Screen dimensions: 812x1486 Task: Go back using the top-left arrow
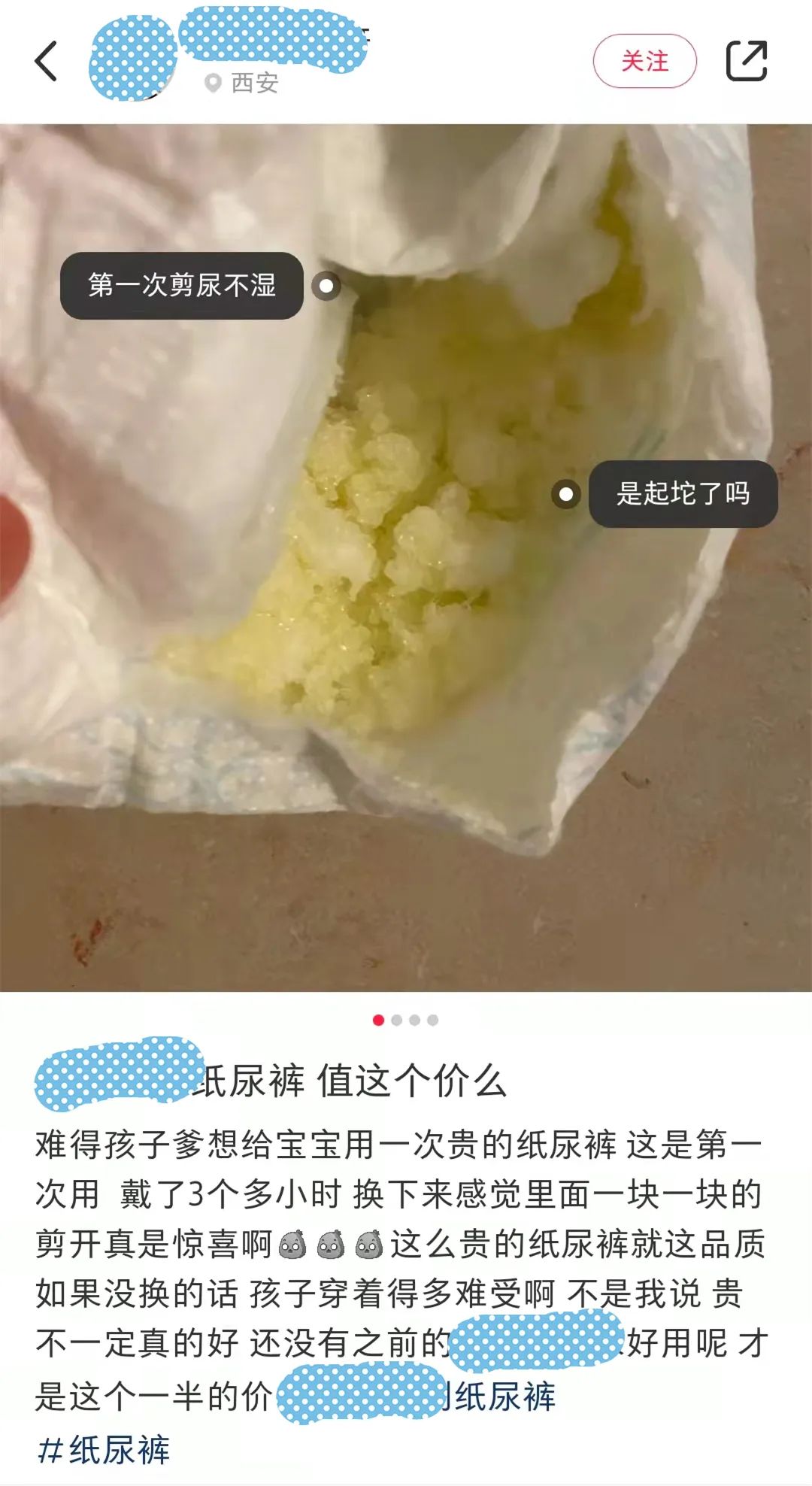(47, 61)
